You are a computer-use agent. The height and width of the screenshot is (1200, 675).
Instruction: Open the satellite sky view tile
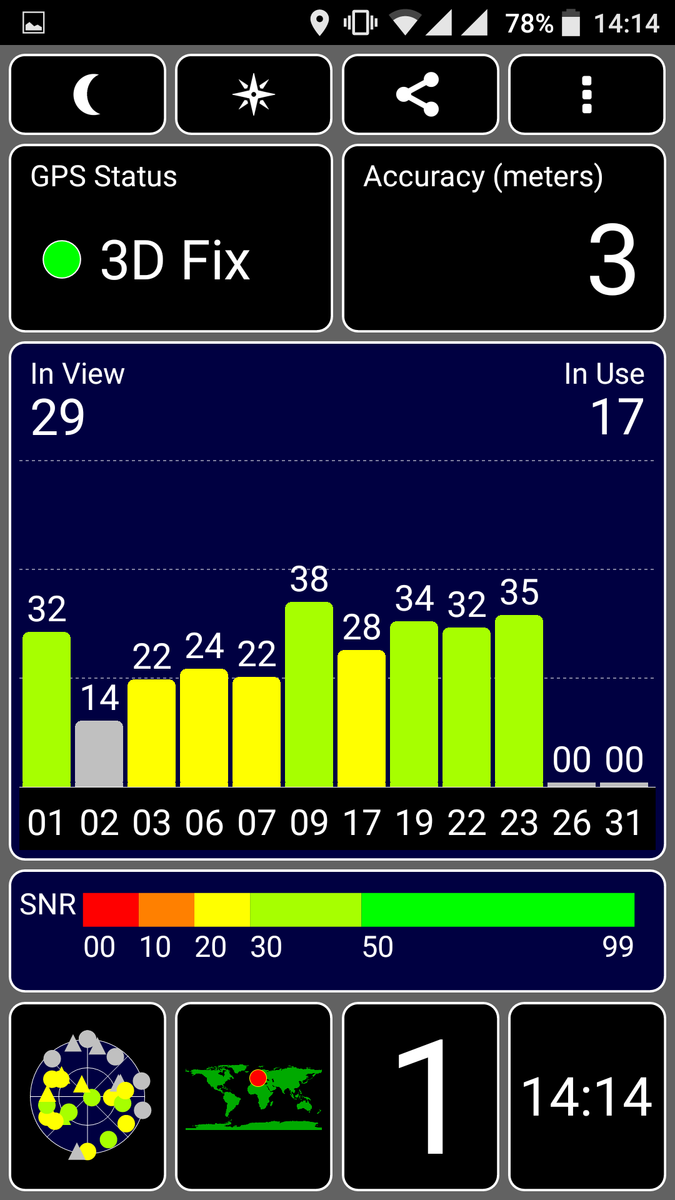point(88,1096)
